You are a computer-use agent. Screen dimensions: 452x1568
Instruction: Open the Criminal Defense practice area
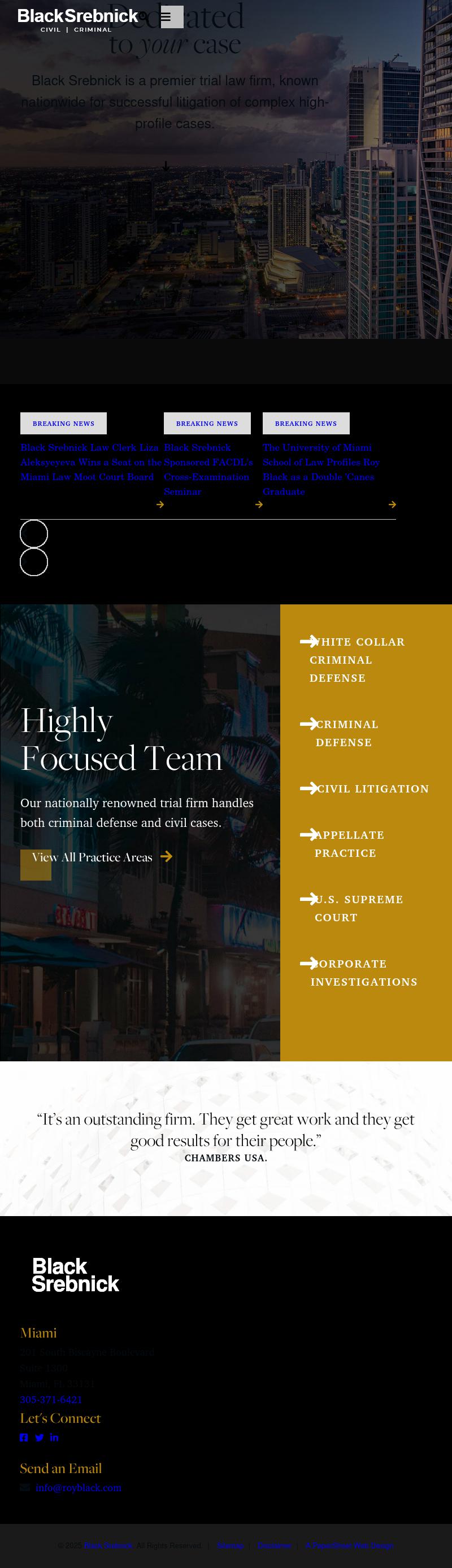coord(346,733)
